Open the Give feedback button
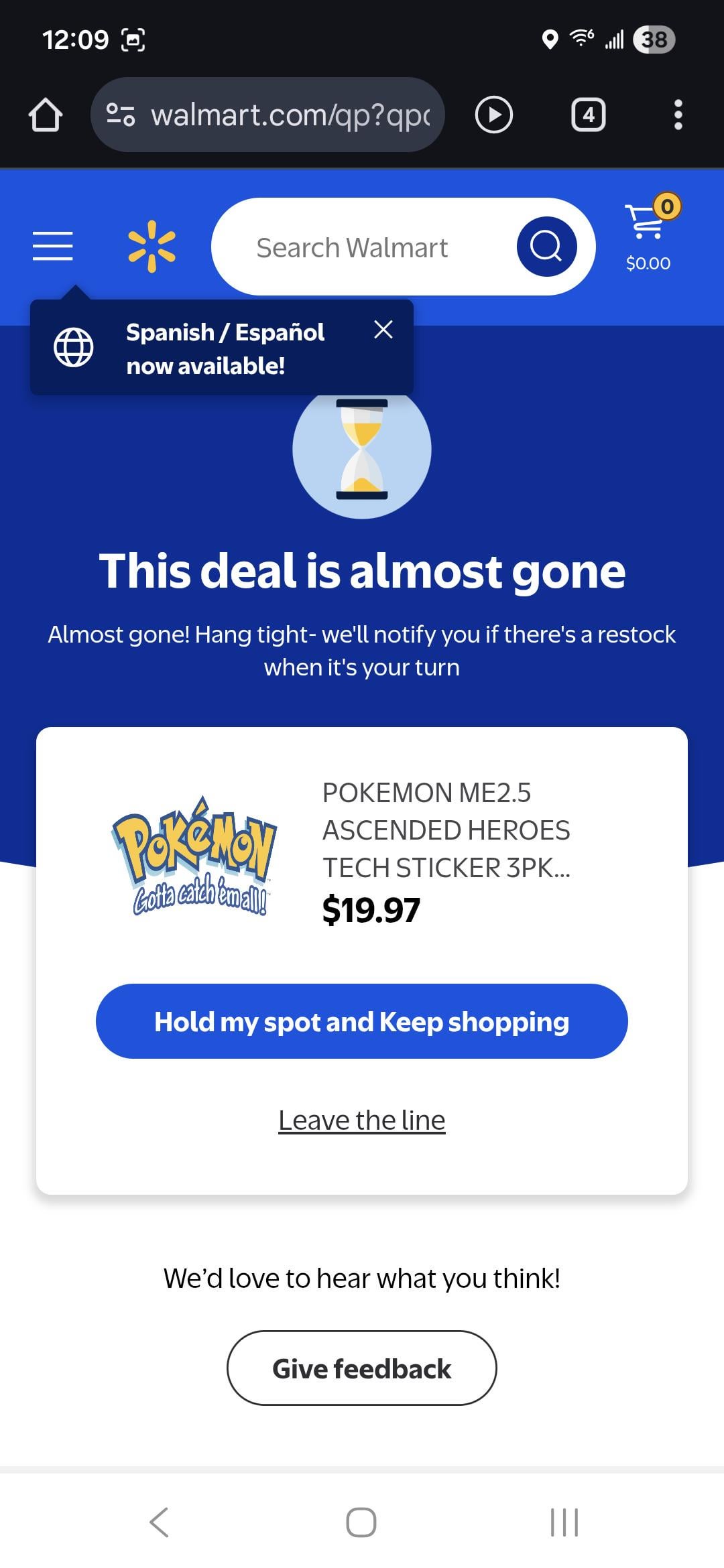This screenshot has width=724, height=1568. click(362, 1368)
